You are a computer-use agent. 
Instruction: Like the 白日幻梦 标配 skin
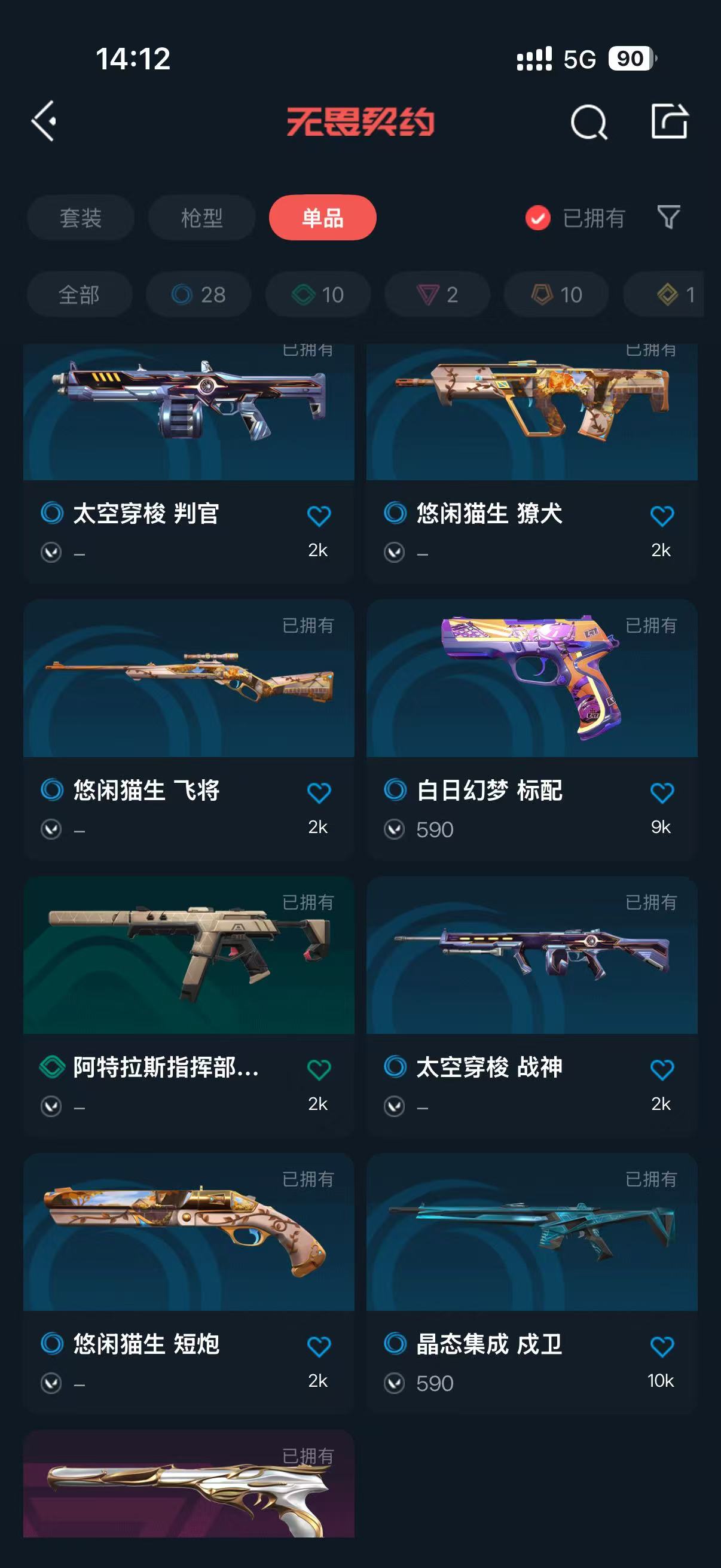pyautogui.click(x=662, y=792)
